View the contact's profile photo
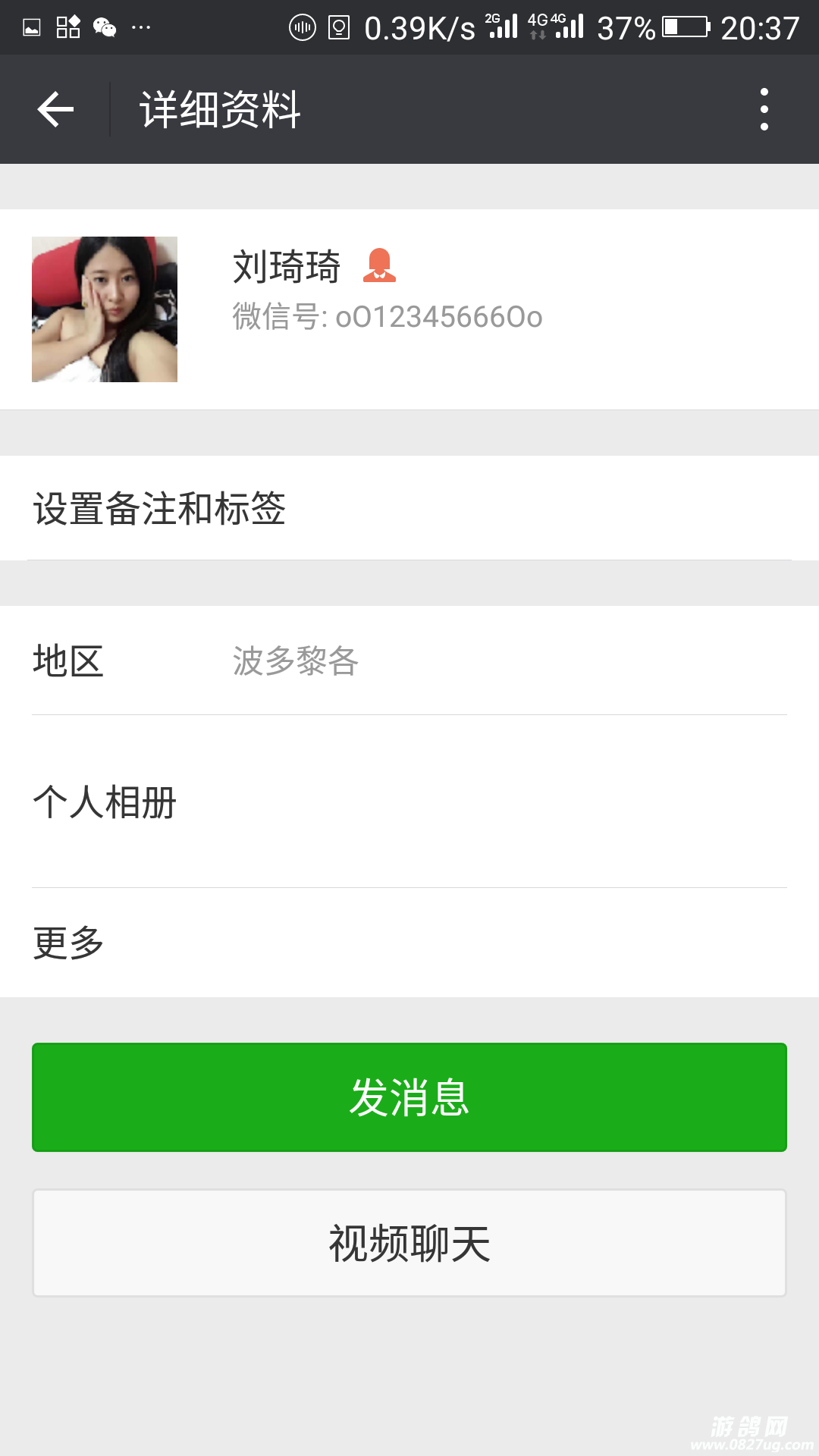Screen dimensions: 819x1456 click(105, 309)
